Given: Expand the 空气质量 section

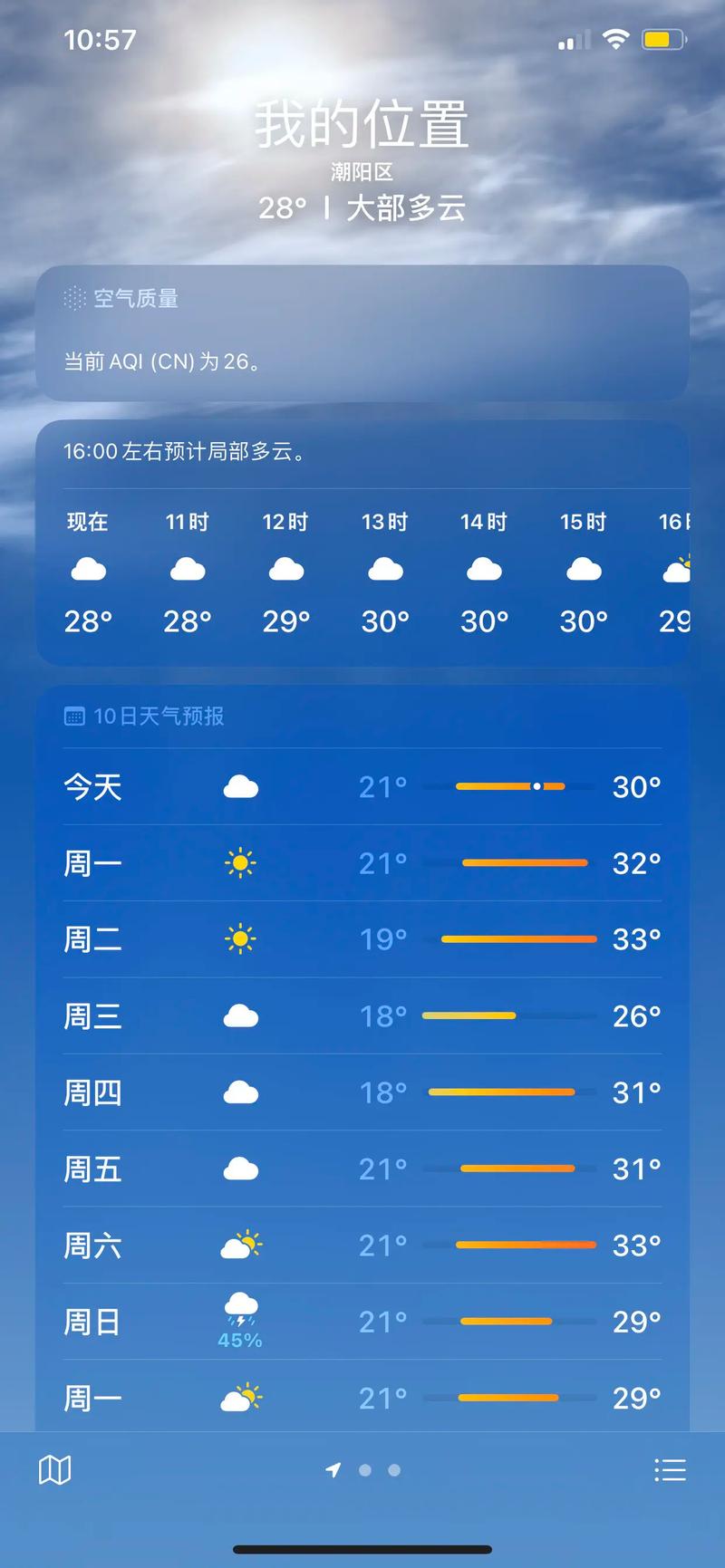Looking at the screenshot, I should 362,335.
